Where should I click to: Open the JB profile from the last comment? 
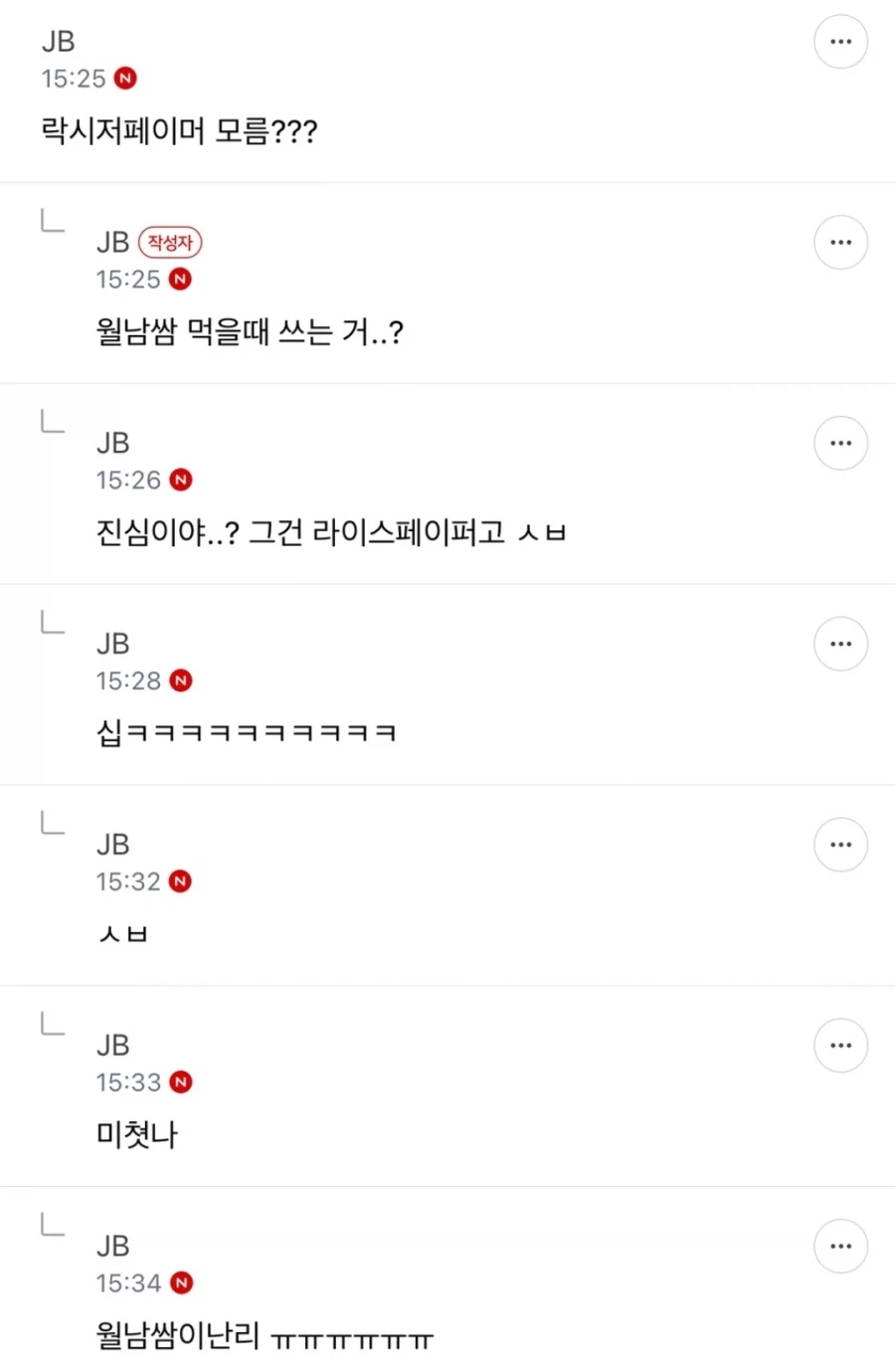pyautogui.click(x=112, y=1245)
